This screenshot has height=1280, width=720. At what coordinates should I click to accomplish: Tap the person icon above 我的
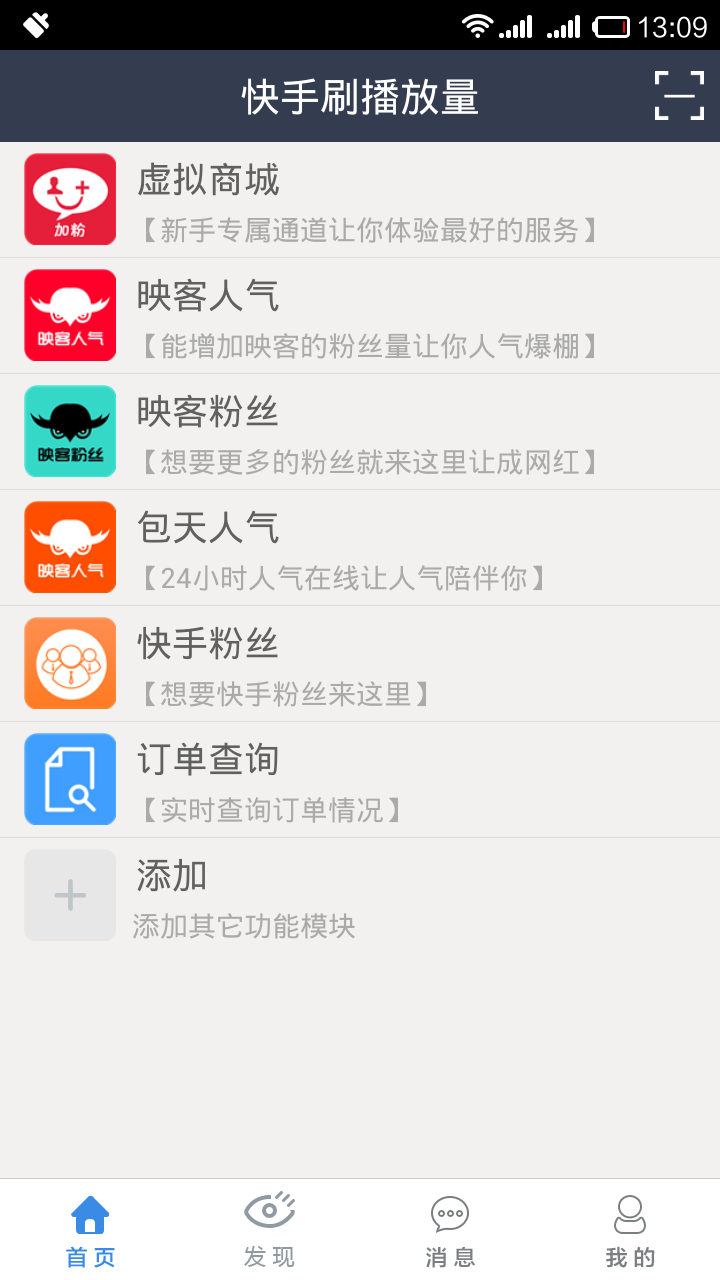point(630,1212)
